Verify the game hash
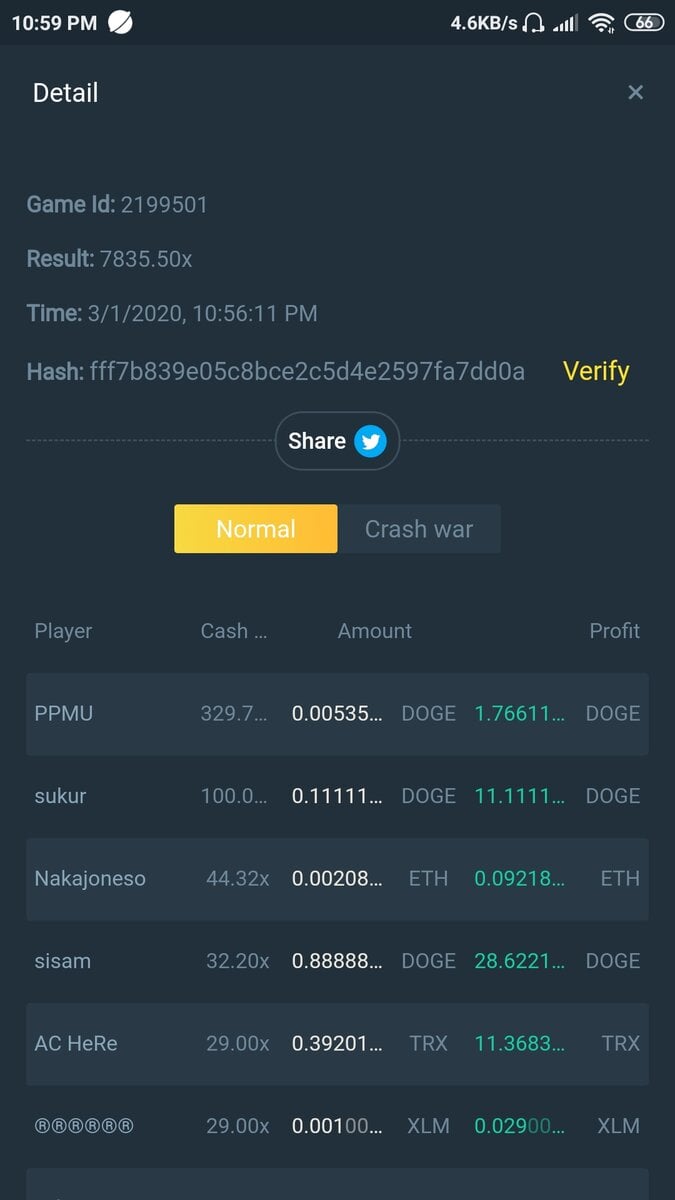Image resolution: width=675 pixels, height=1200 pixels. pos(596,371)
